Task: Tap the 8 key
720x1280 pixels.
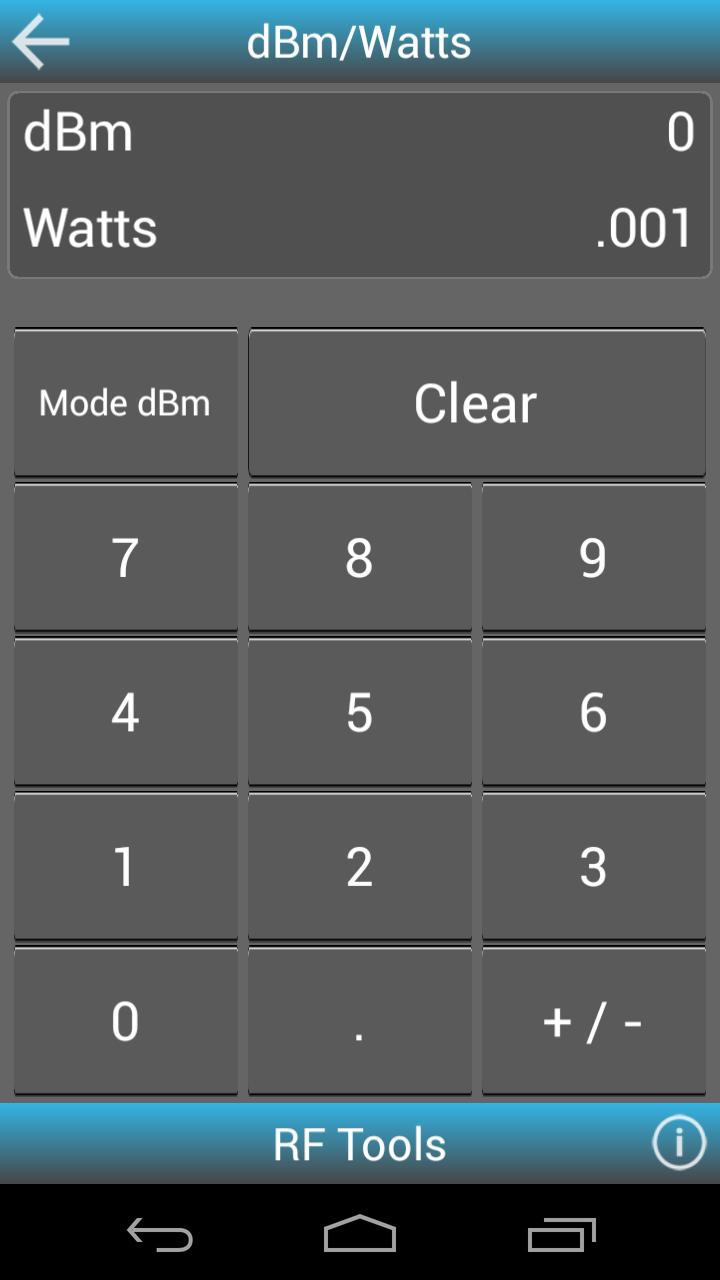Action: point(359,557)
